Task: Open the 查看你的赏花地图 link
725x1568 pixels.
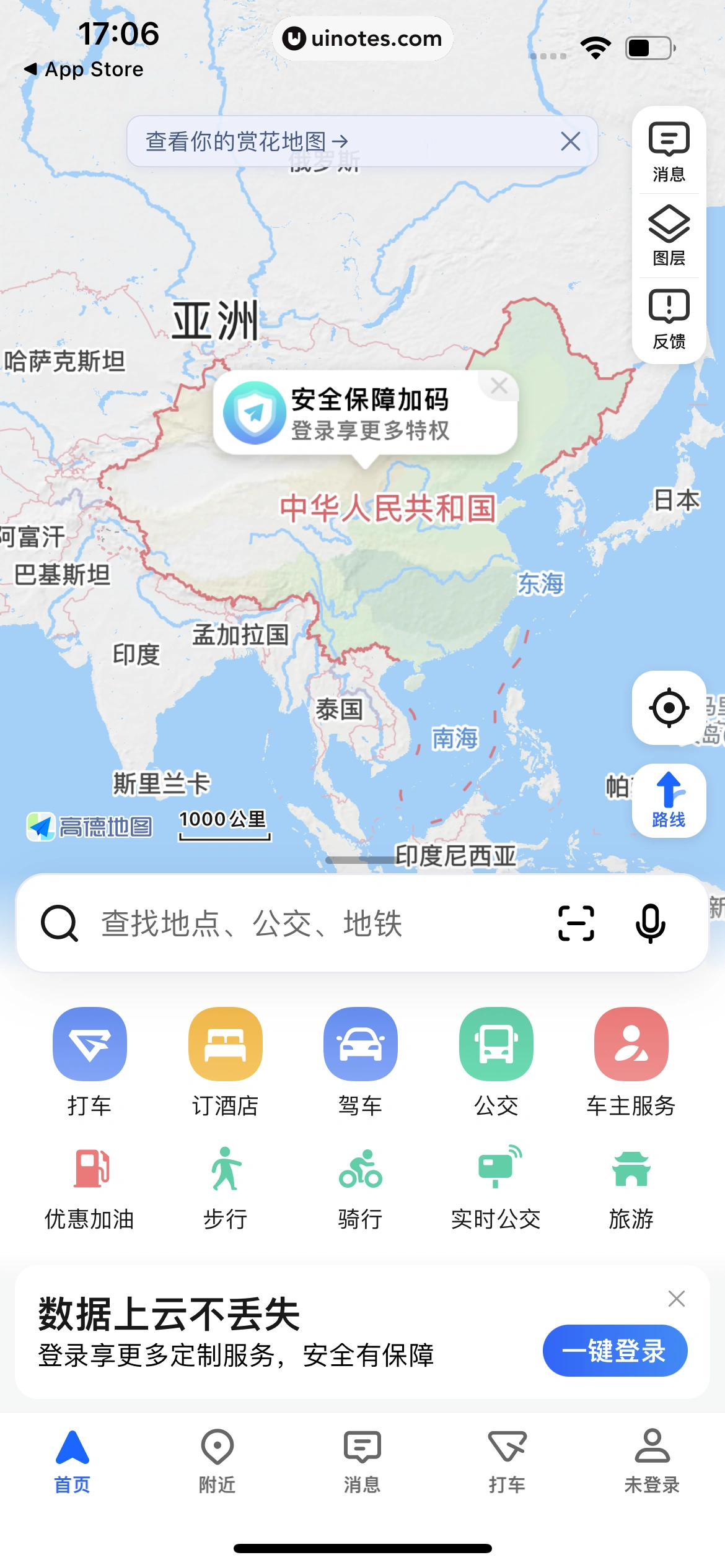Action: (x=247, y=141)
